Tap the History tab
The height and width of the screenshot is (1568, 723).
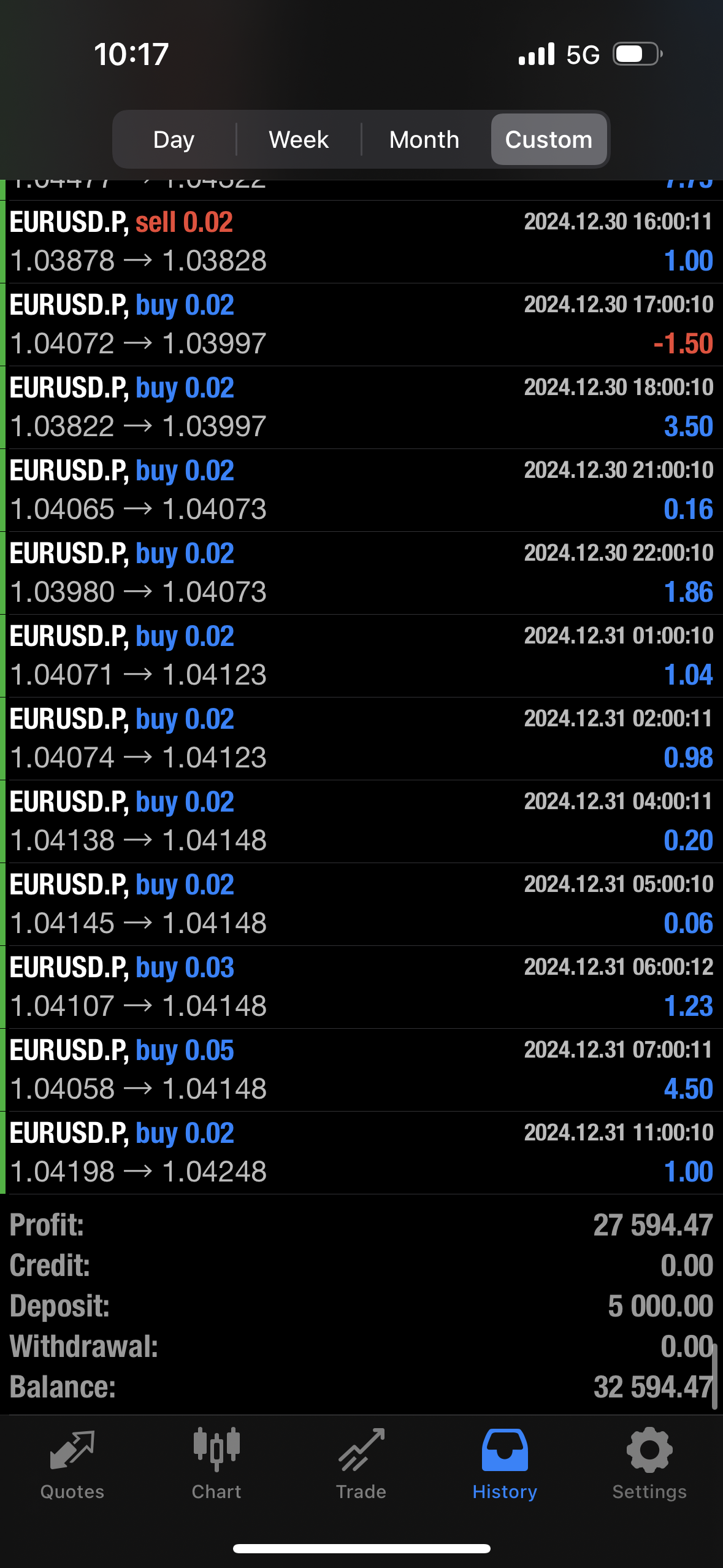point(505,1463)
